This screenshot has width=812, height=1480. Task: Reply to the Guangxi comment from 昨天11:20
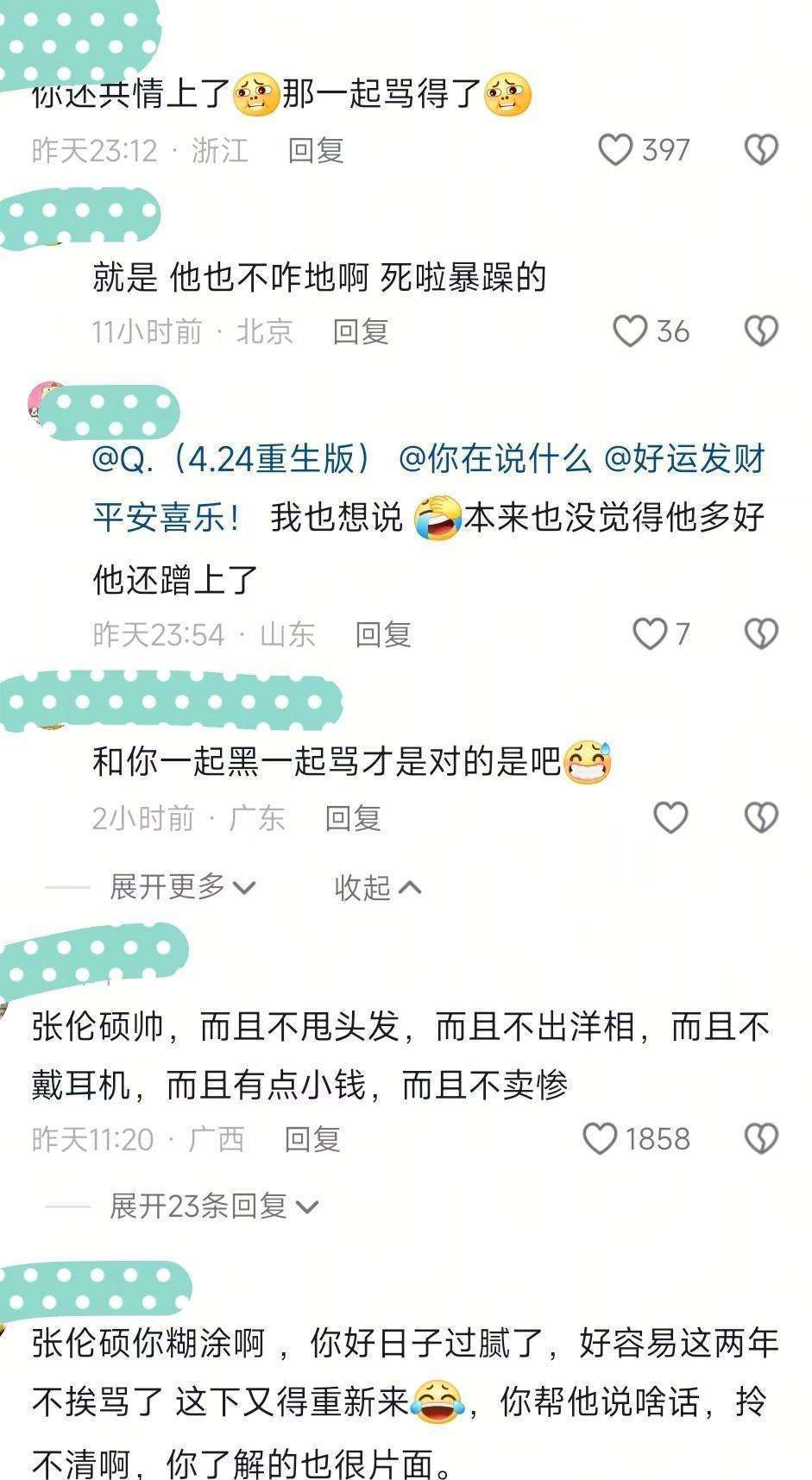[312, 1139]
